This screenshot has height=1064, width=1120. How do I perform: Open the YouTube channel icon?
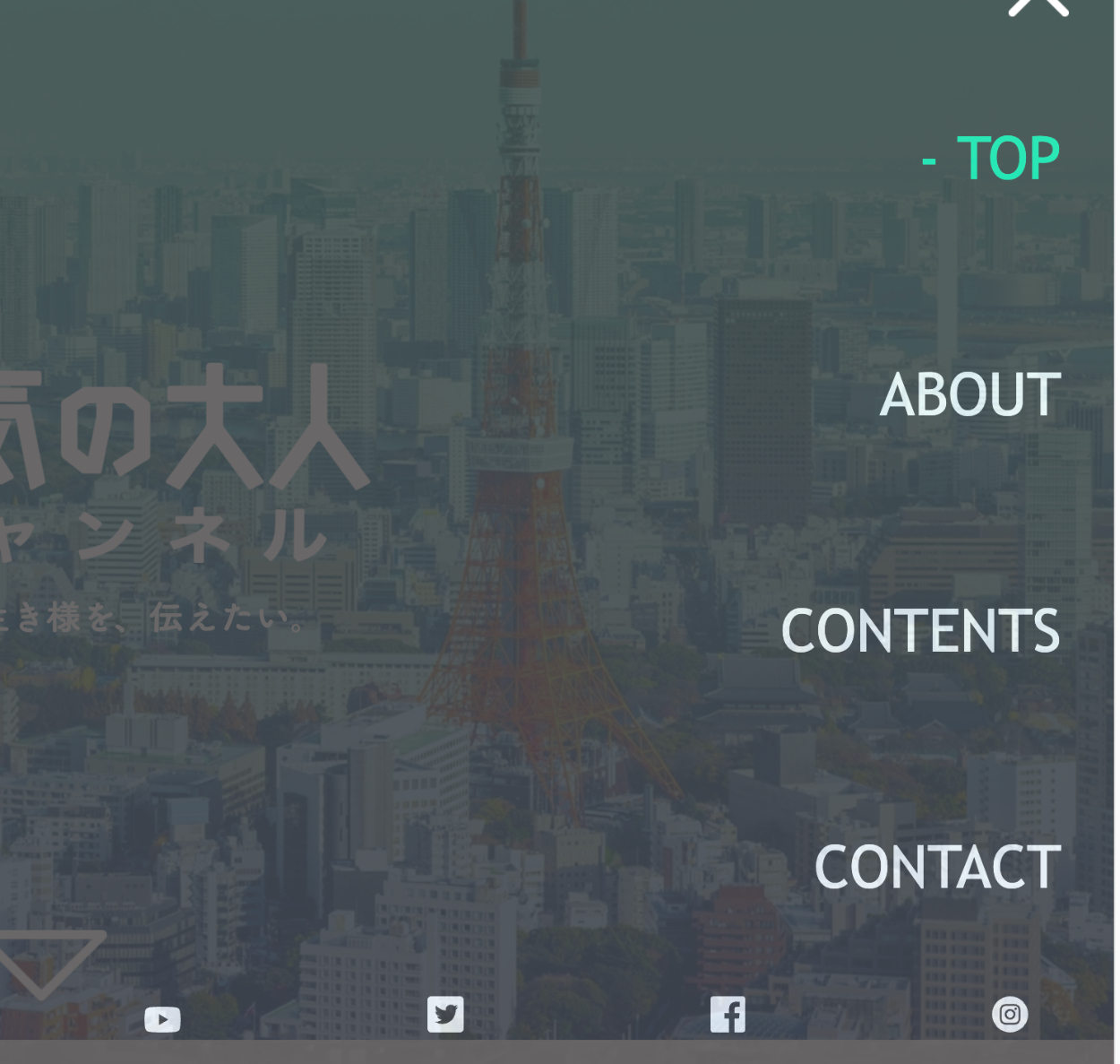point(162,1019)
